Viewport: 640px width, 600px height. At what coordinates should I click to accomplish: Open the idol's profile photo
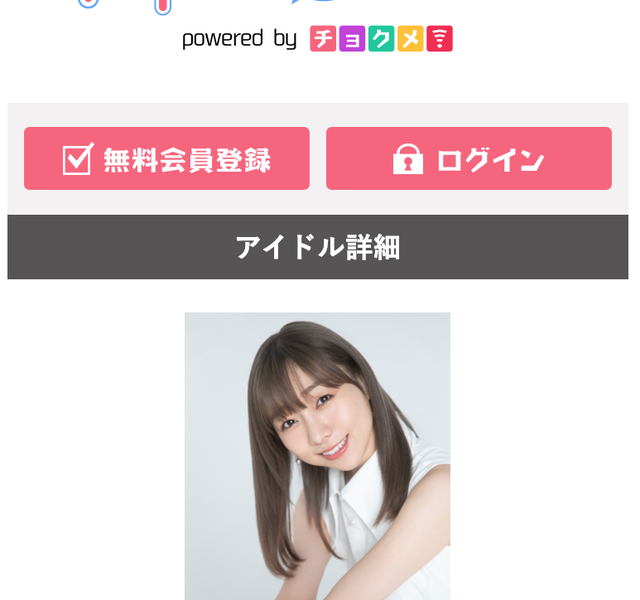317,455
